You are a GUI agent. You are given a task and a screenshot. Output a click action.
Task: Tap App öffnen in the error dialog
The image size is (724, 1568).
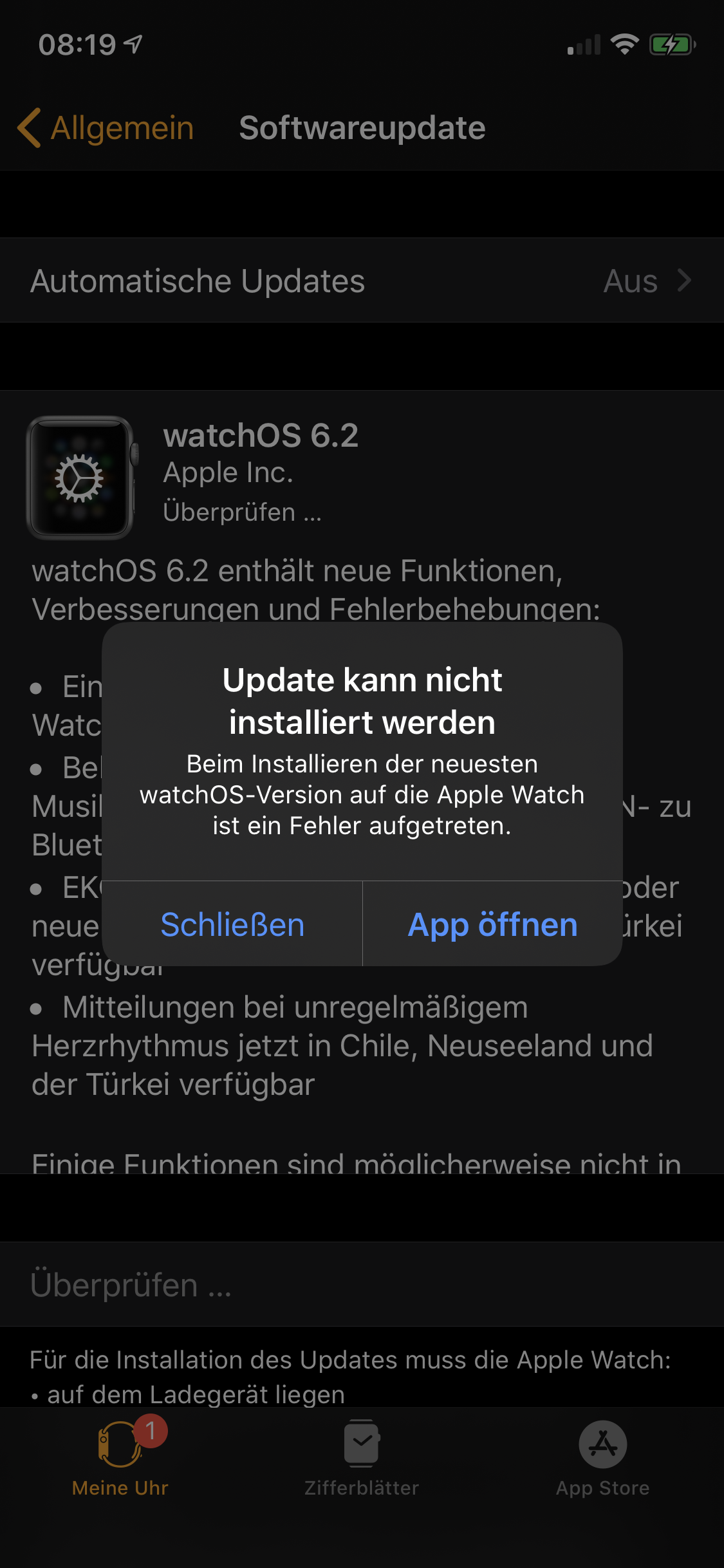pos(492,924)
